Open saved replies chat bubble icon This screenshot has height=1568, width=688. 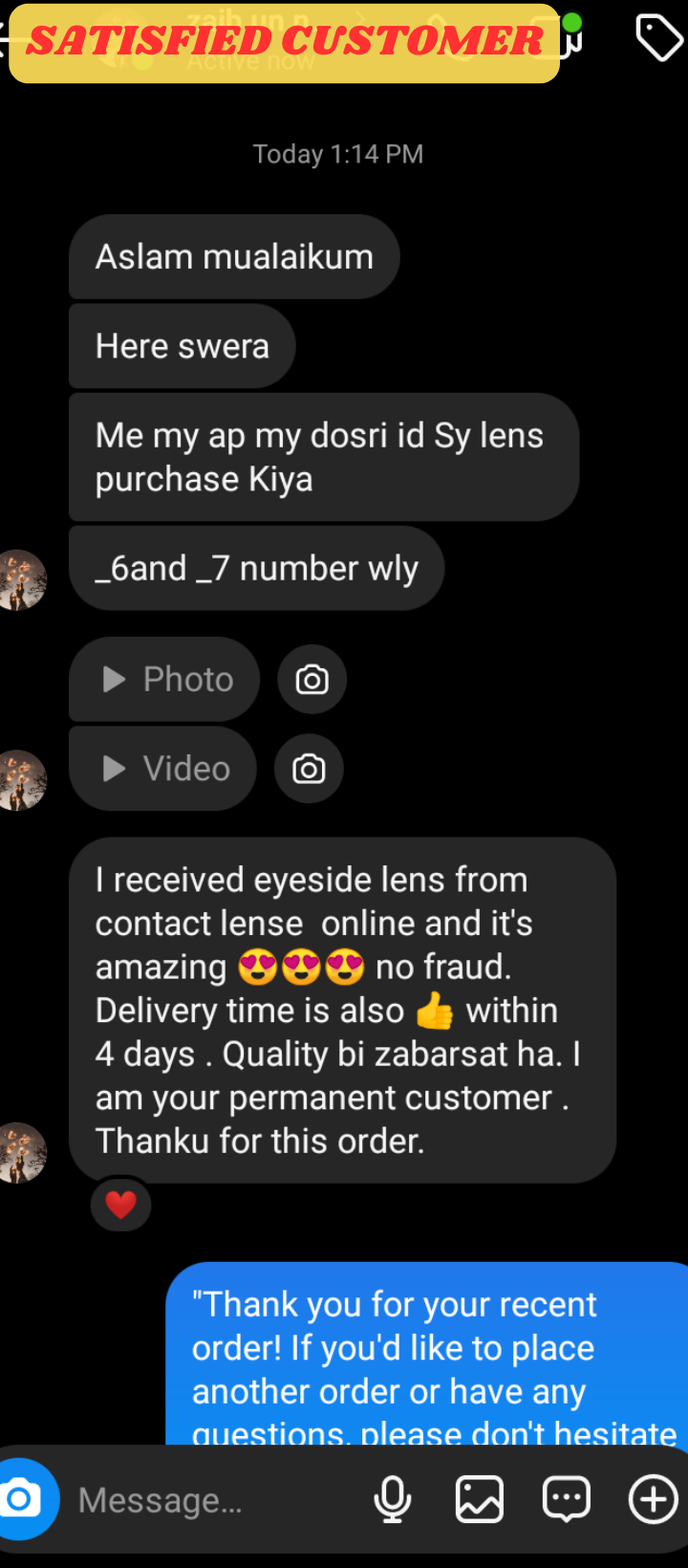(x=567, y=1499)
